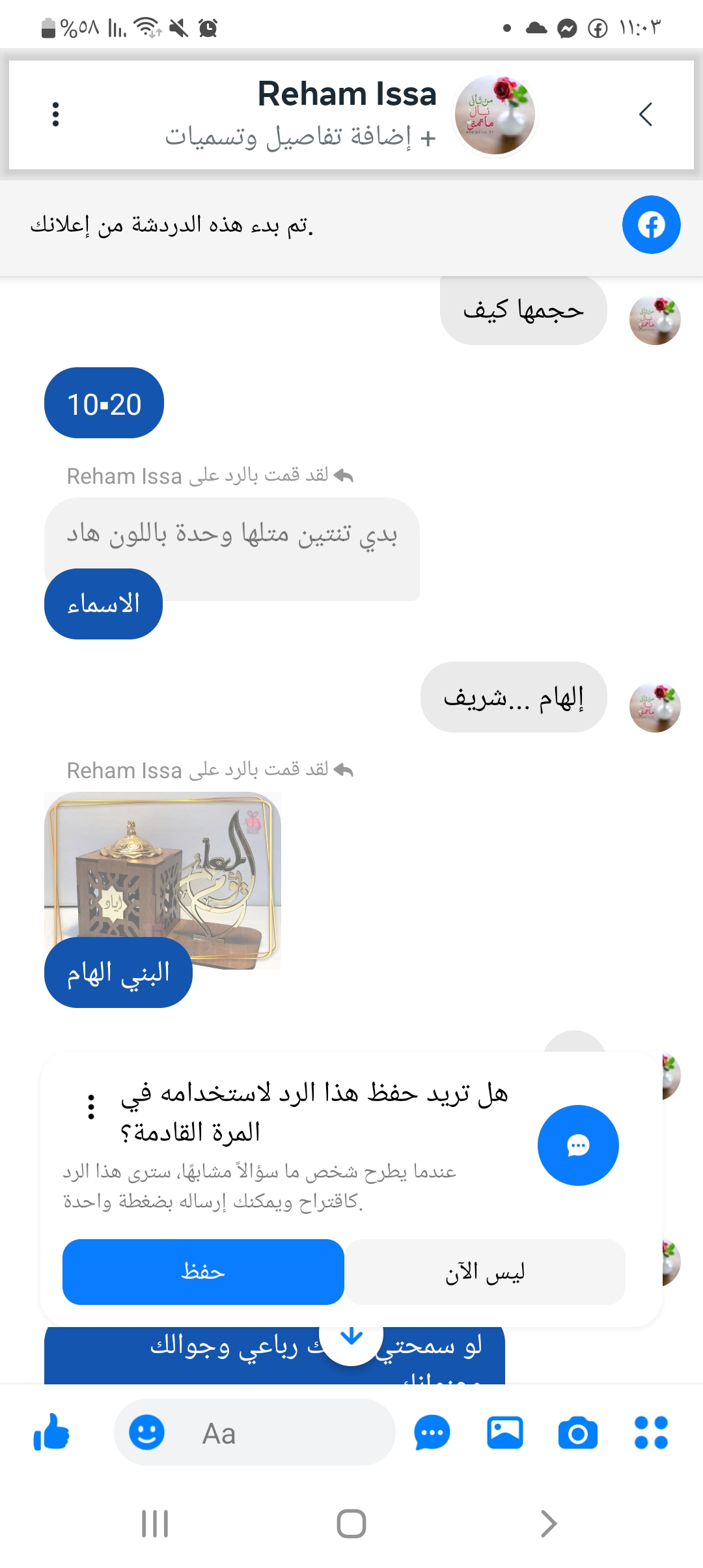Open the chat overflow menu
The height and width of the screenshot is (1568, 703).
click(x=55, y=115)
